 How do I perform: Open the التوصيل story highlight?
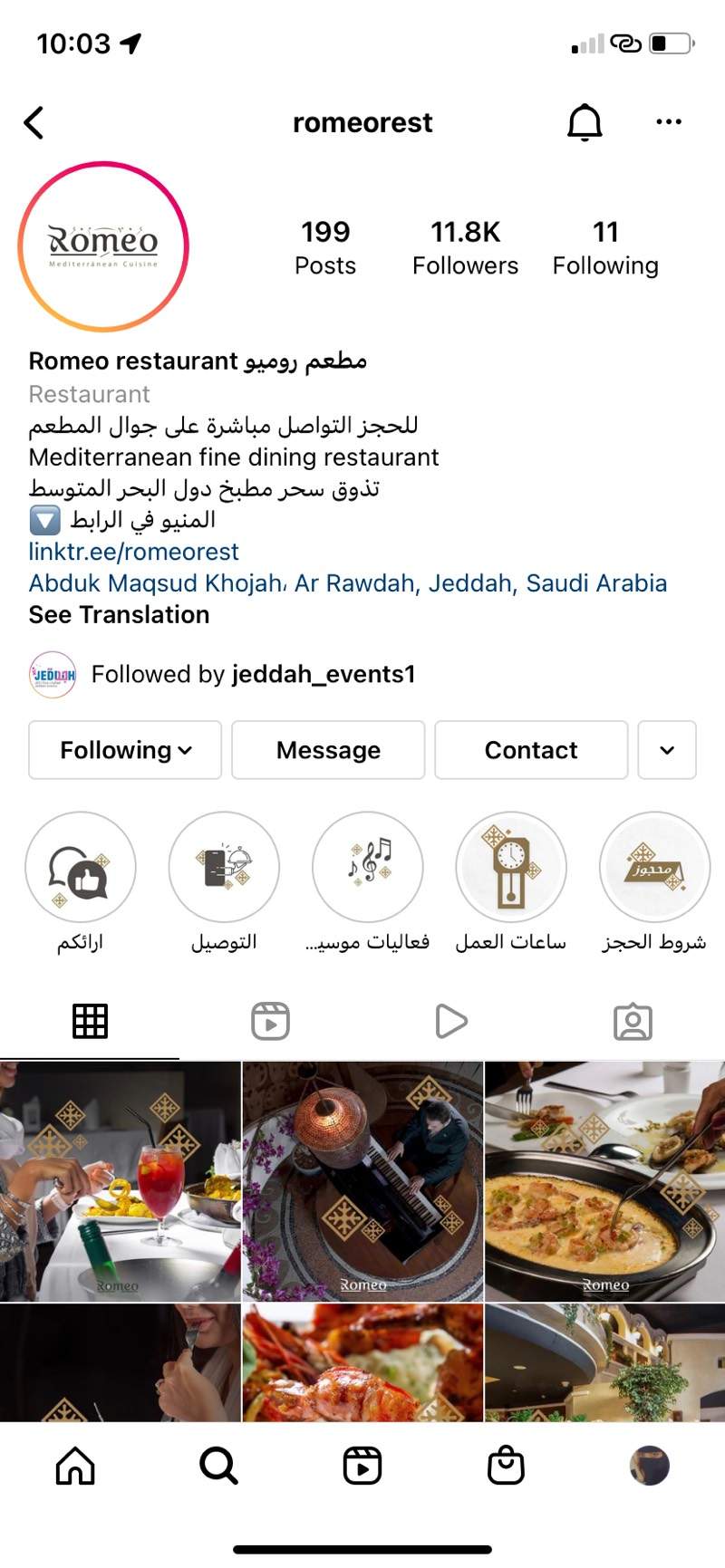coord(224,867)
